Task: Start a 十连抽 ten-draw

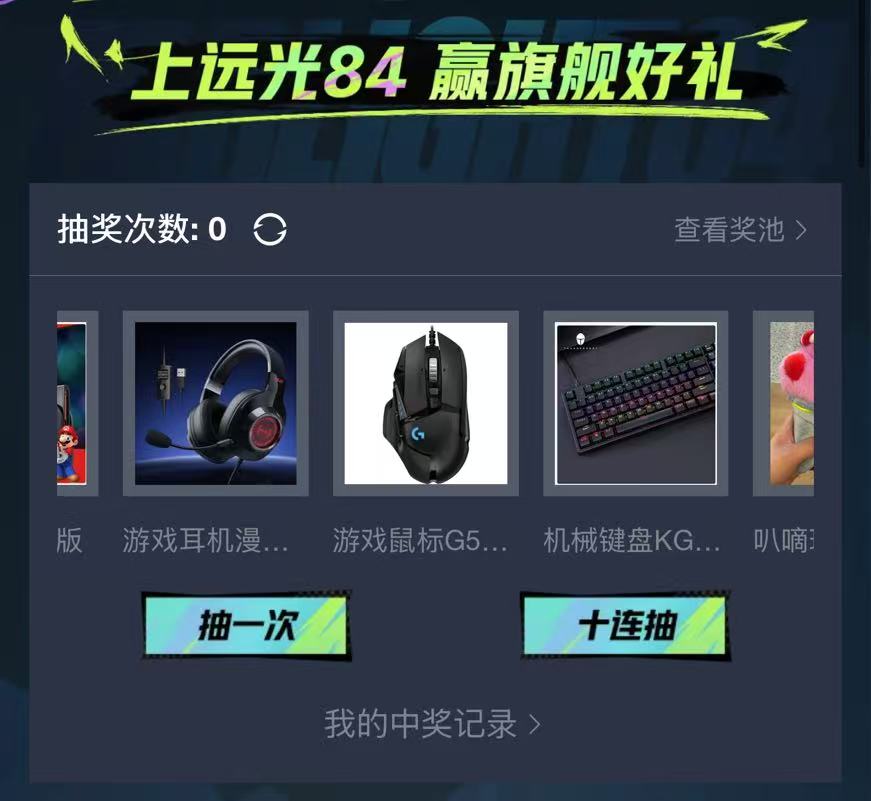Action: tap(625, 627)
